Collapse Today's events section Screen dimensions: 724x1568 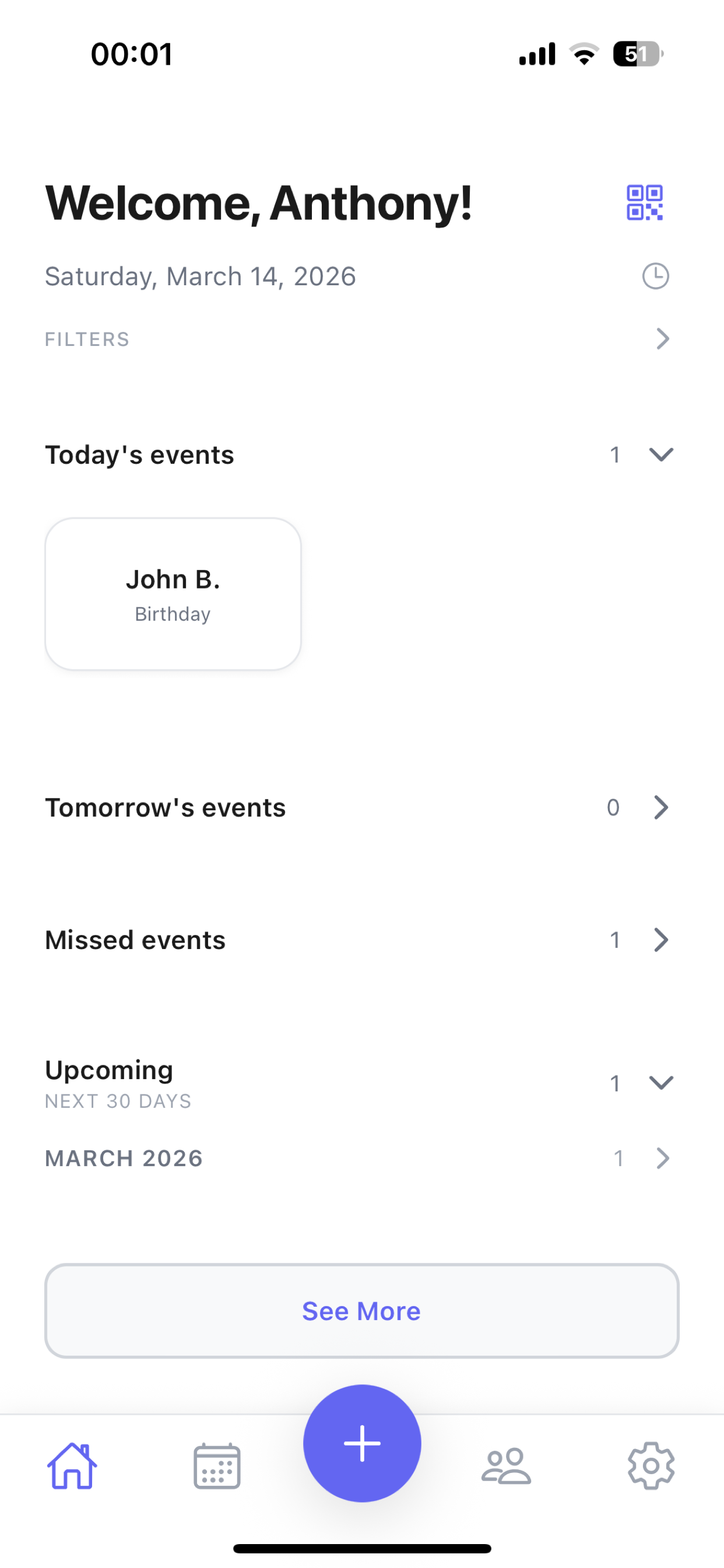(x=660, y=454)
